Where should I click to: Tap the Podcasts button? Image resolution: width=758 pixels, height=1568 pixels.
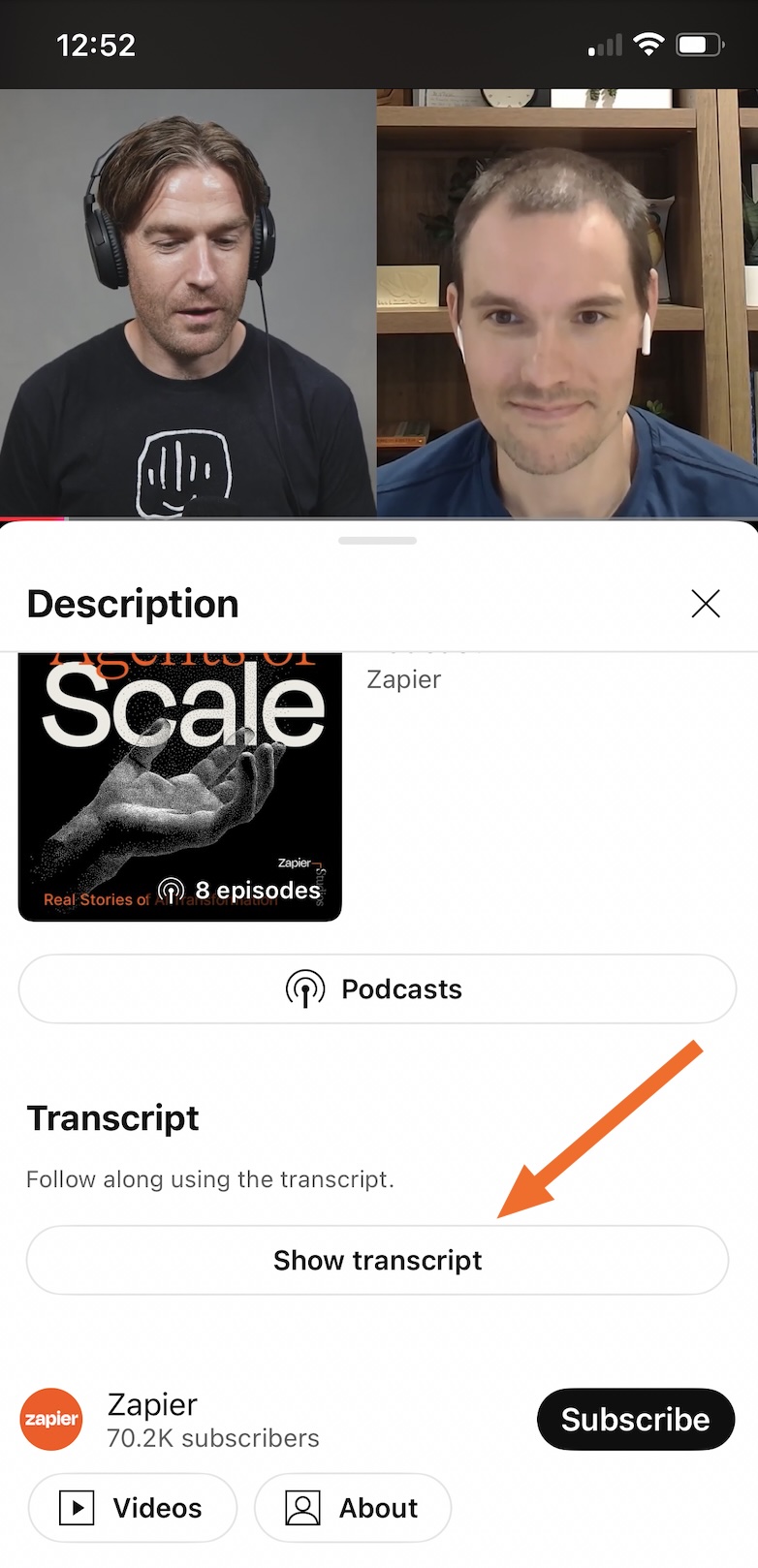pyautogui.click(x=377, y=989)
